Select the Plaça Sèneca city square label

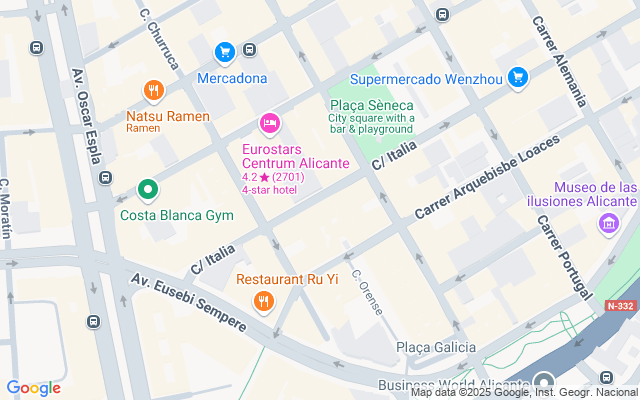pos(372,105)
